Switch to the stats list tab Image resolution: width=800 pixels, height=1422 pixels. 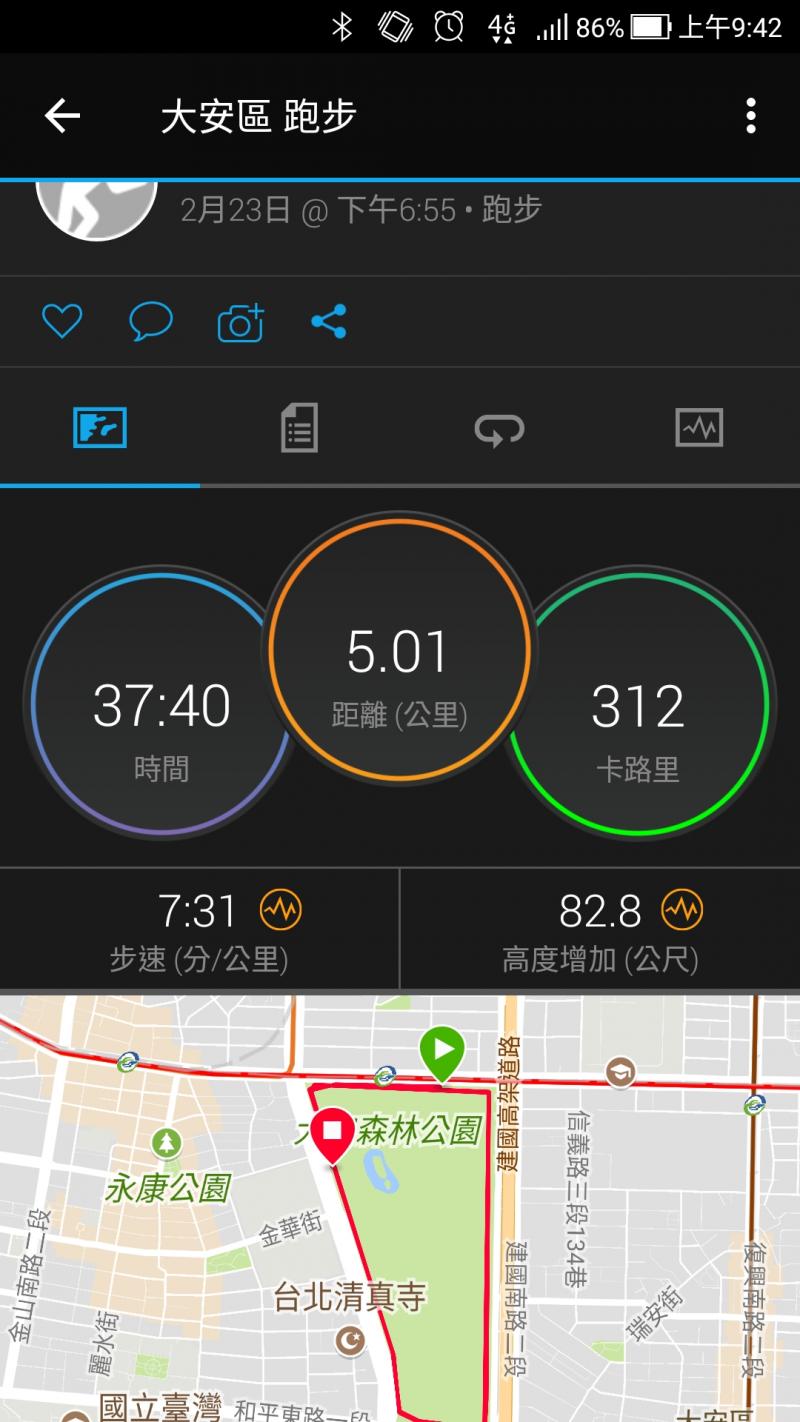[299, 428]
